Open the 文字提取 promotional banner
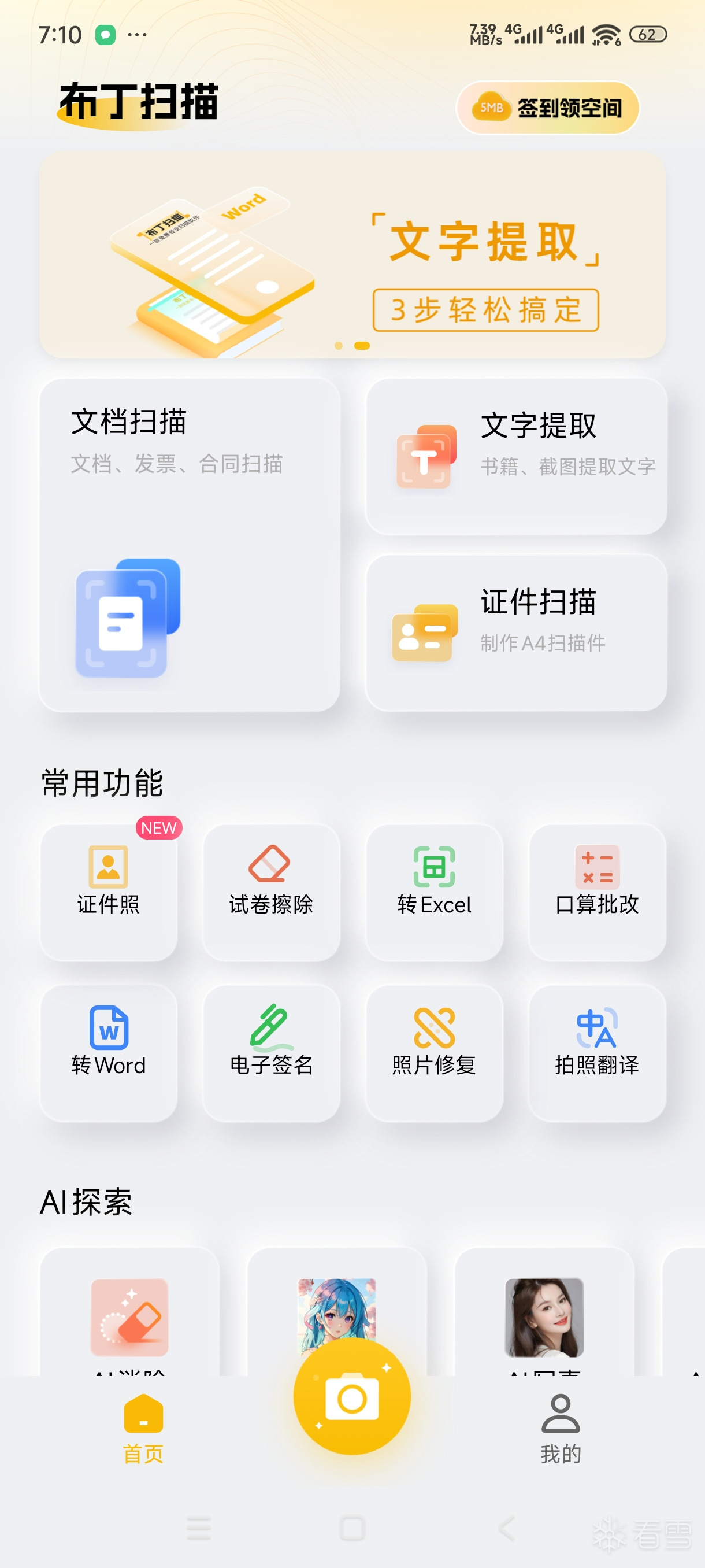Screen dimensions: 705x1568 pos(352,255)
